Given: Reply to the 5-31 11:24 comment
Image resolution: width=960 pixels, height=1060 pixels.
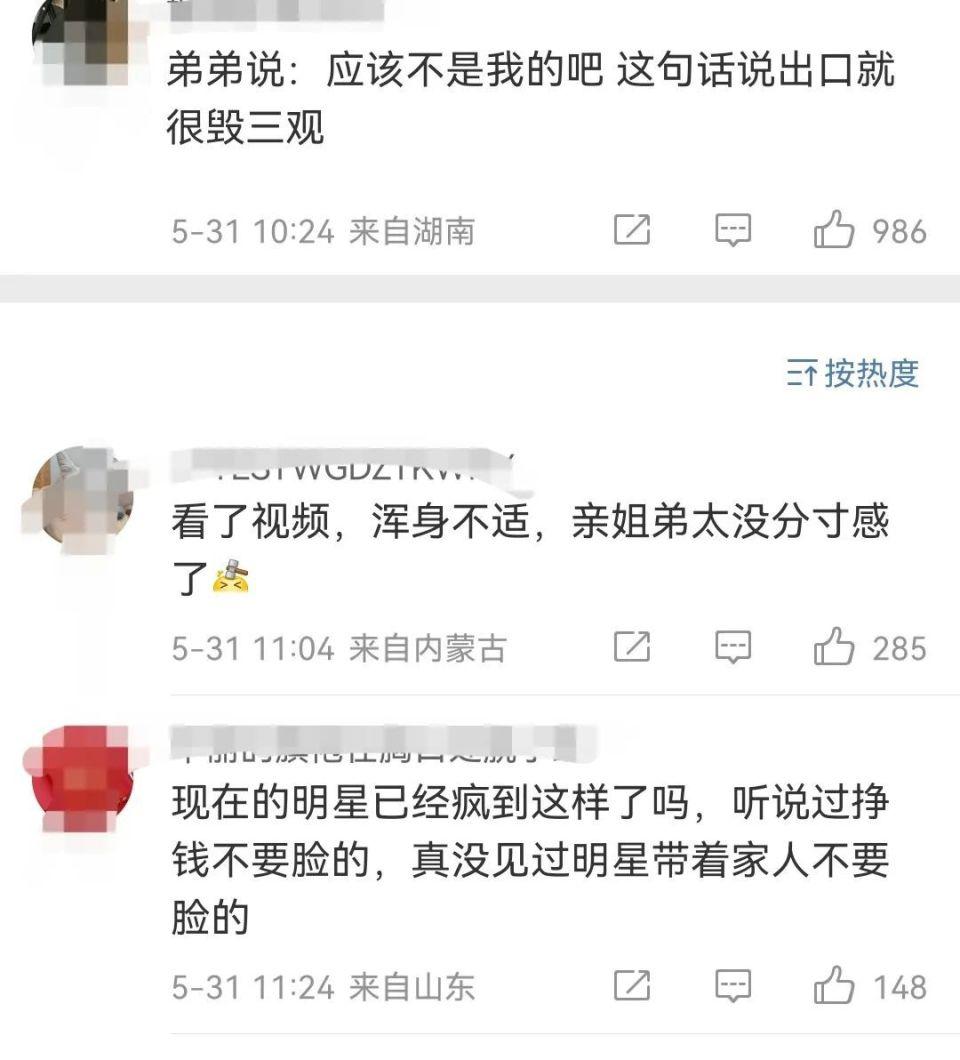Looking at the screenshot, I should click(733, 987).
